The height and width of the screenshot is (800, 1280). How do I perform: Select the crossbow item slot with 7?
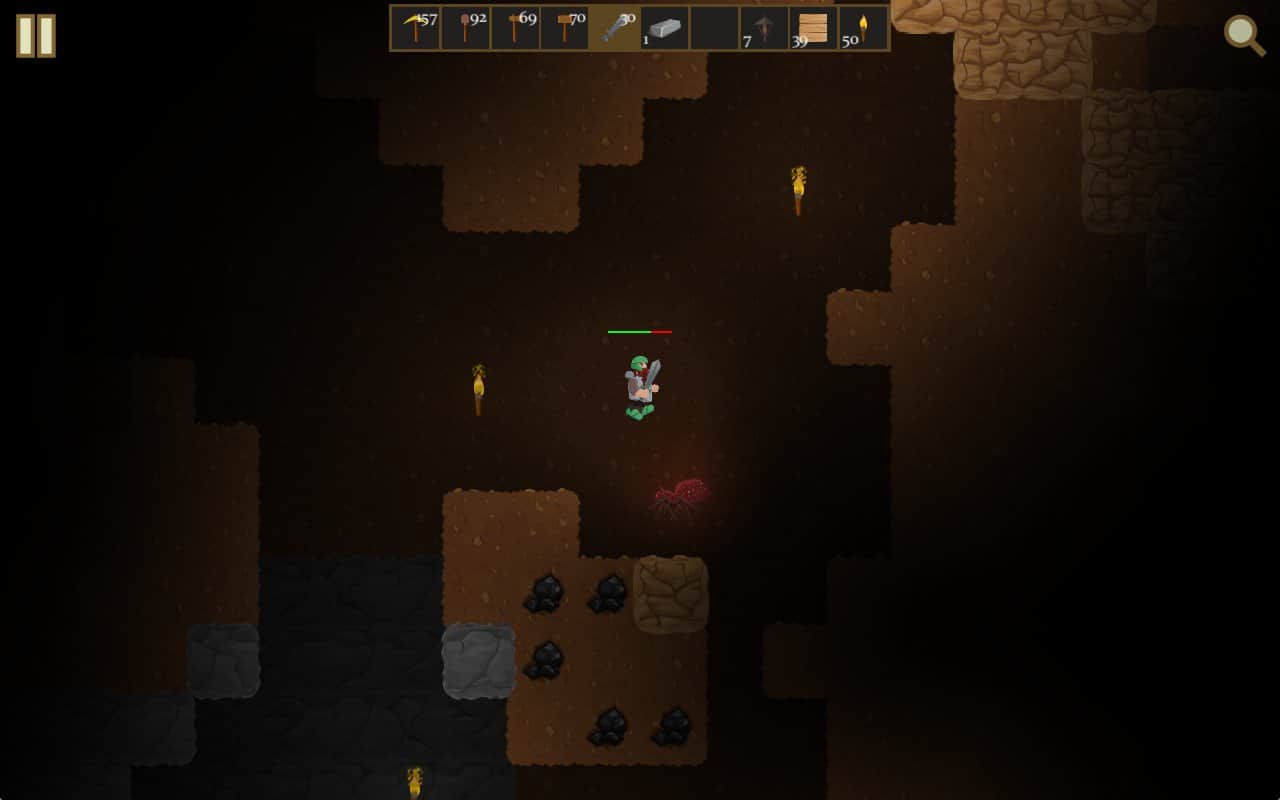coord(764,28)
